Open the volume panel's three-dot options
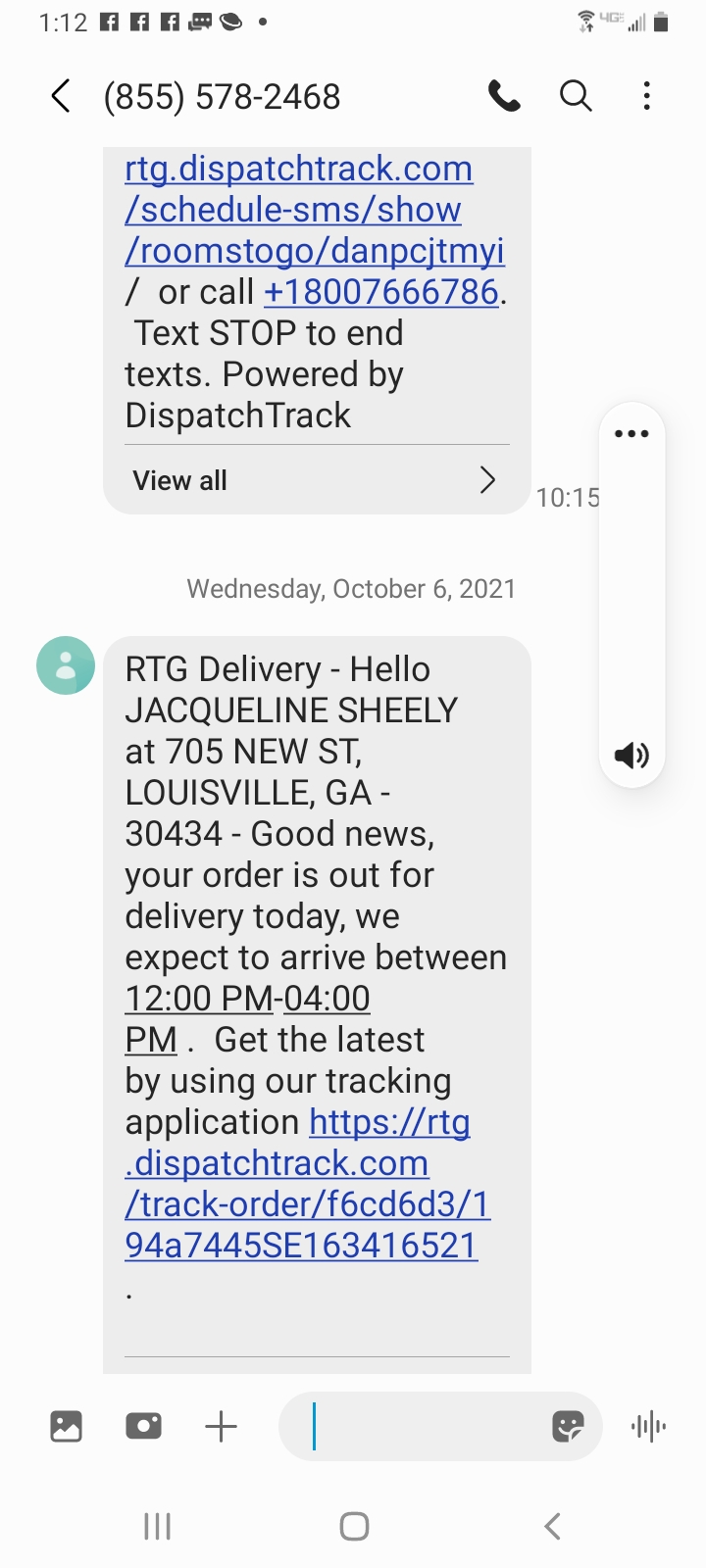The height and width of the screenshot is (1568, 706). coord(631,434)
